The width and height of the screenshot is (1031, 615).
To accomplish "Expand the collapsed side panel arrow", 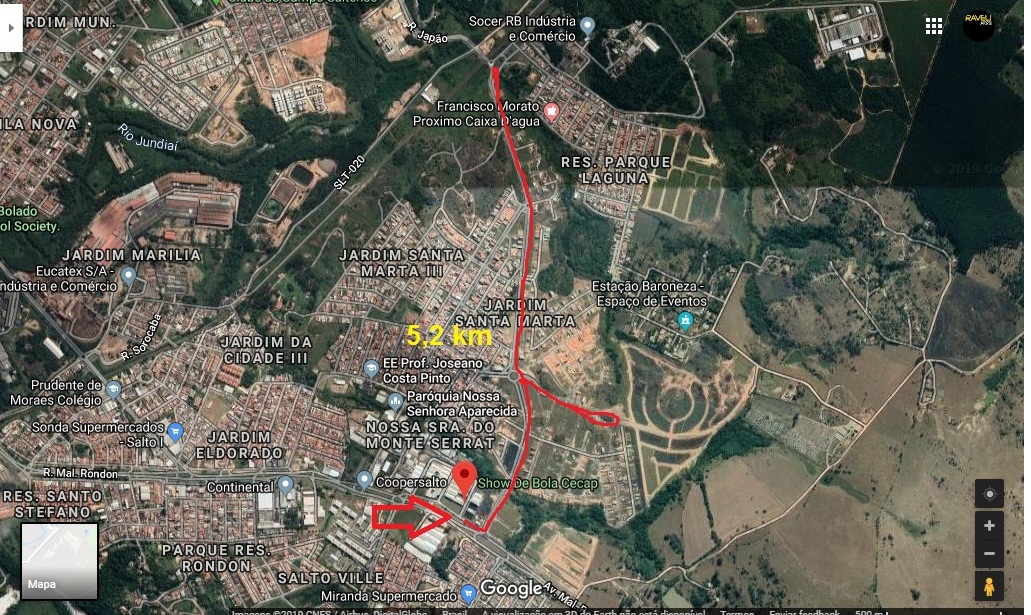I will (12, 28).
